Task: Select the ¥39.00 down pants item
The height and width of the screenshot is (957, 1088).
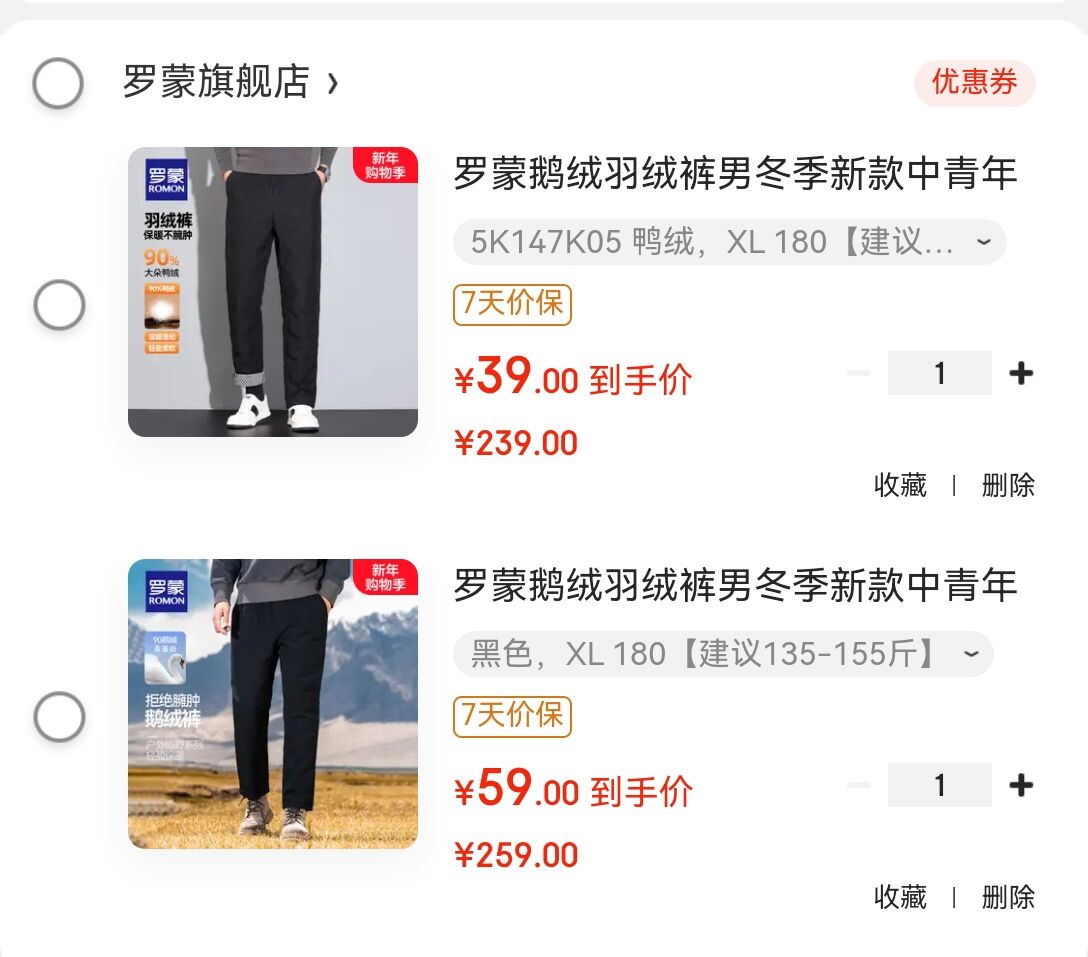Action: tap(59, 304)
